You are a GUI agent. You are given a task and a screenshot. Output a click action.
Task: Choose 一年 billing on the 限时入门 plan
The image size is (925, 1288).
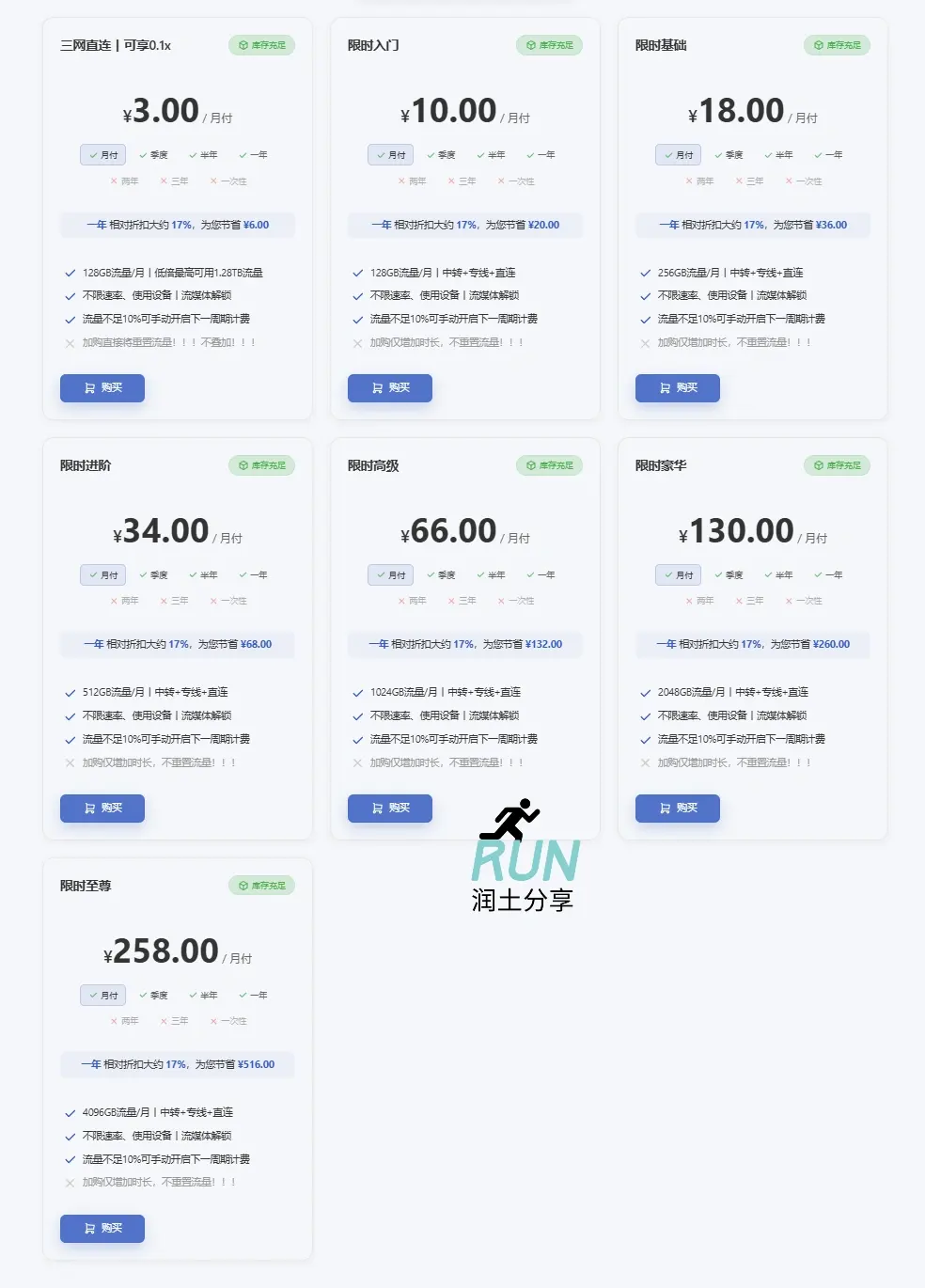point(541,155)
